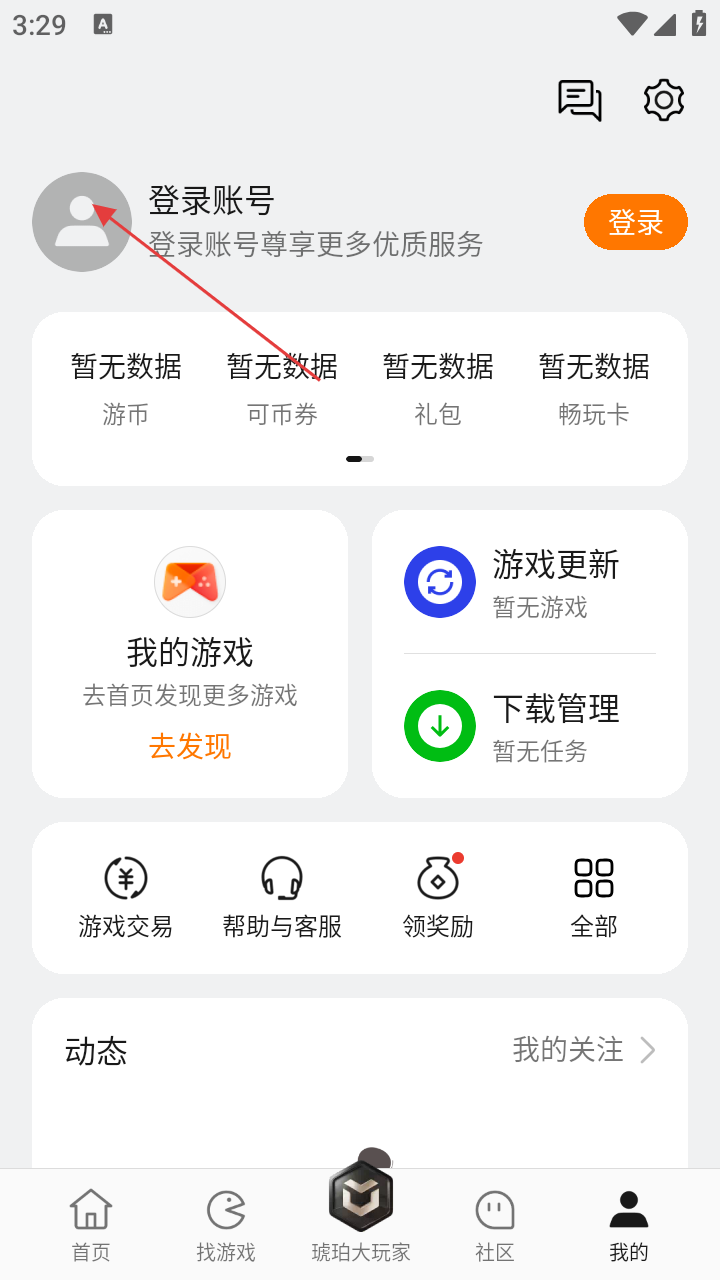Tap the grey profile avatar

coord(82,222)
